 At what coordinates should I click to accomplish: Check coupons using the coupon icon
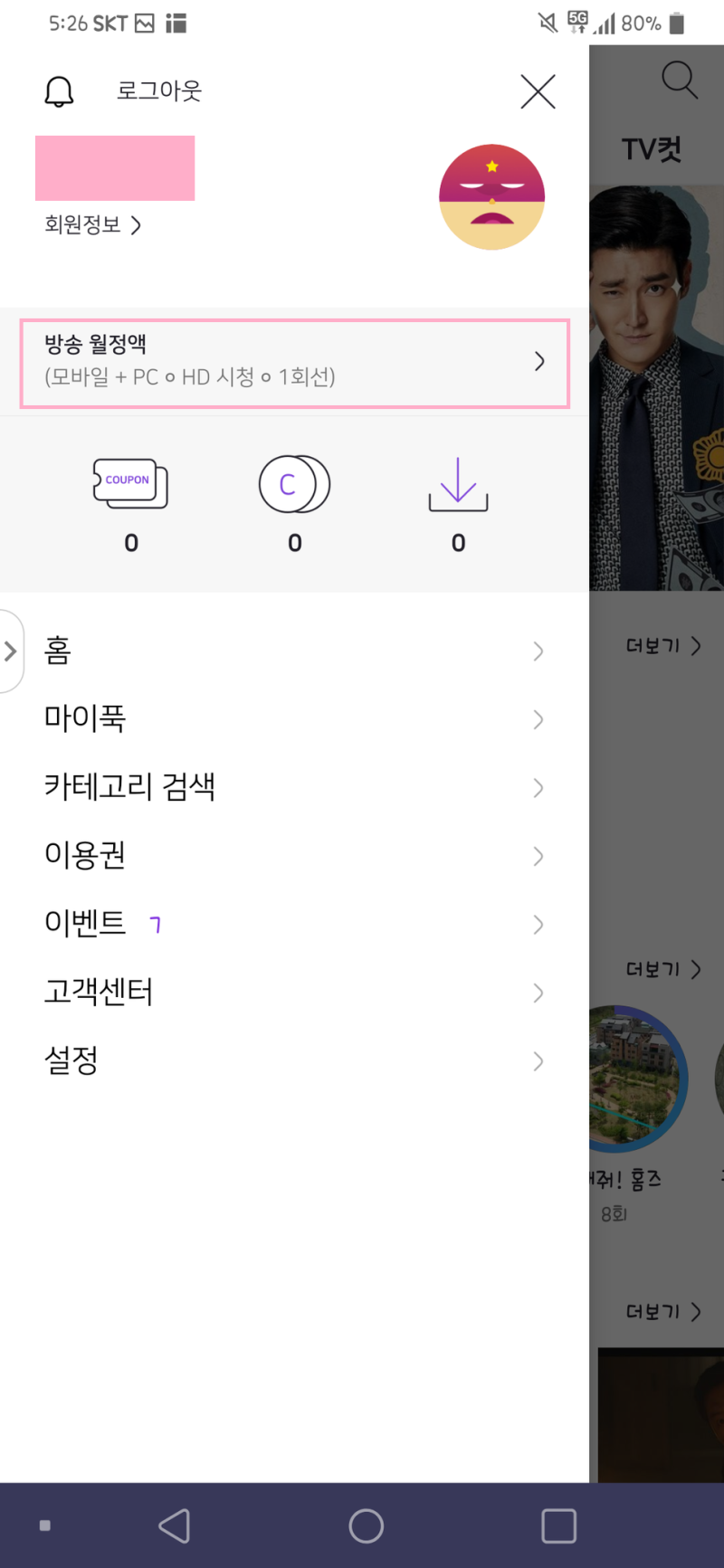(x=130, y=483)
